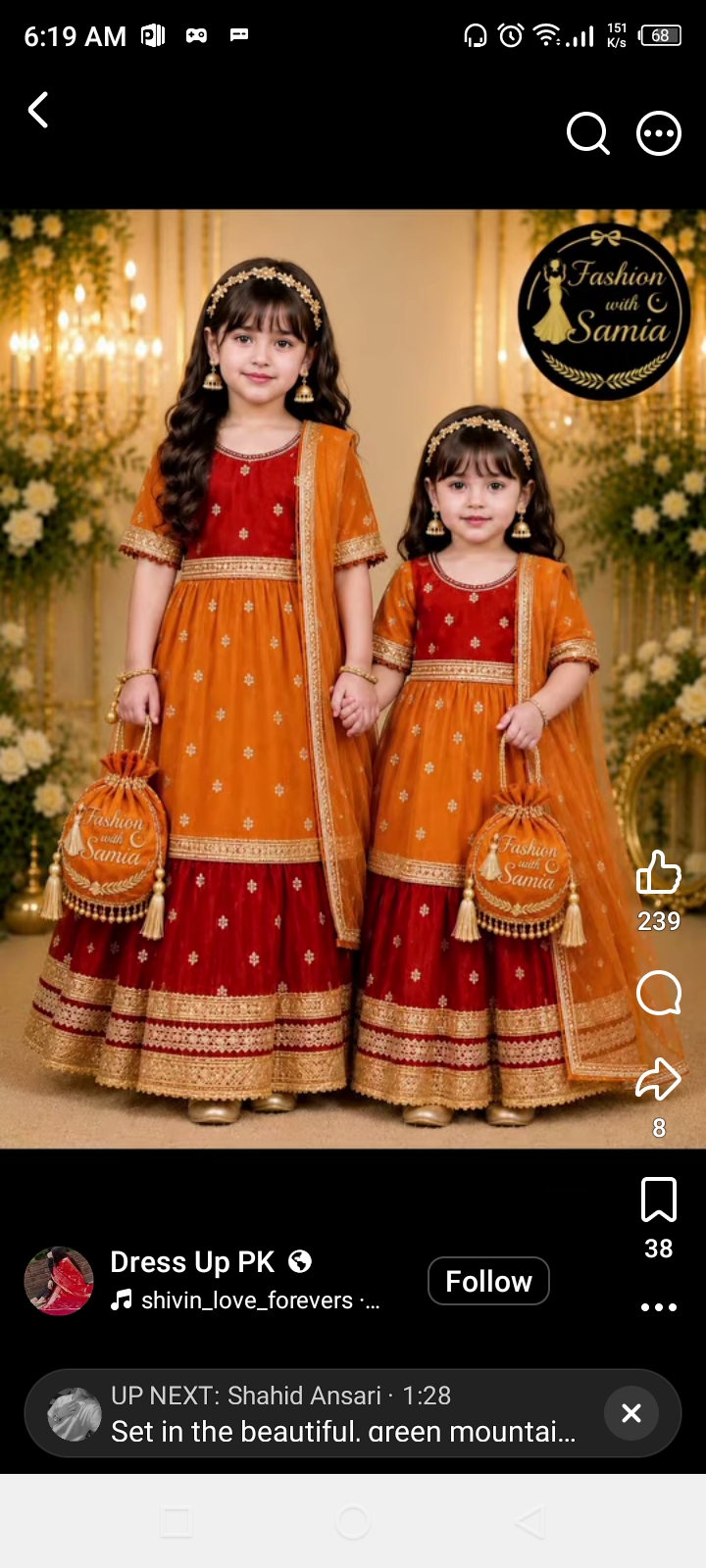
Task: Open the comments bubble icon
Action: 659,993
